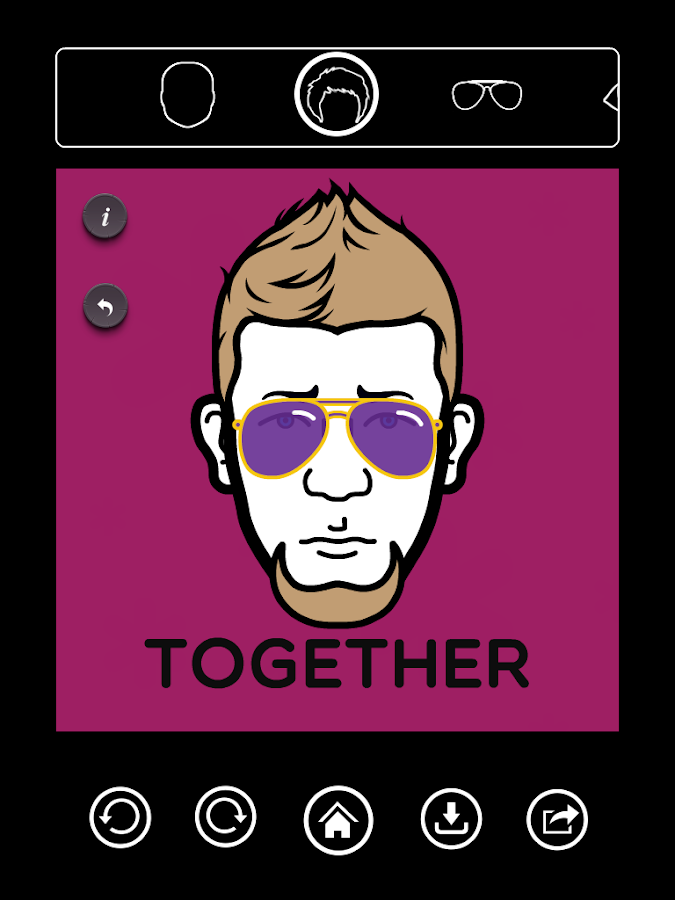Rotate counterclockwise with the left circular arrow
The image size is (675, 900).
(x=121, y=818)
